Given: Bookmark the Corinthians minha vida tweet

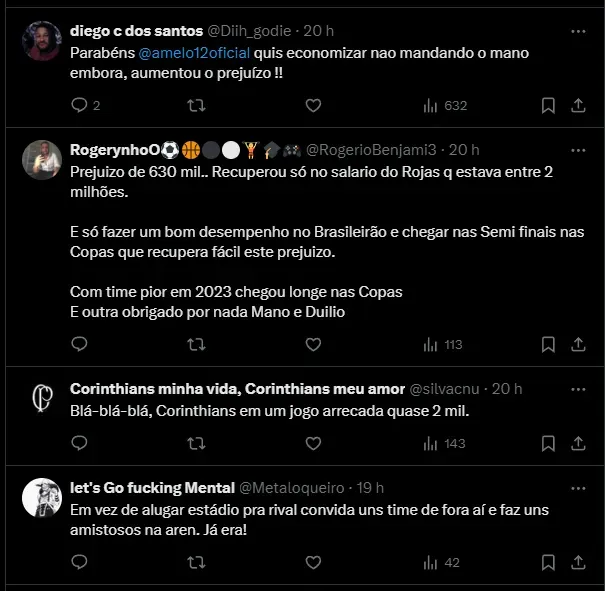Looking at the screenshot, I should 548,443.
